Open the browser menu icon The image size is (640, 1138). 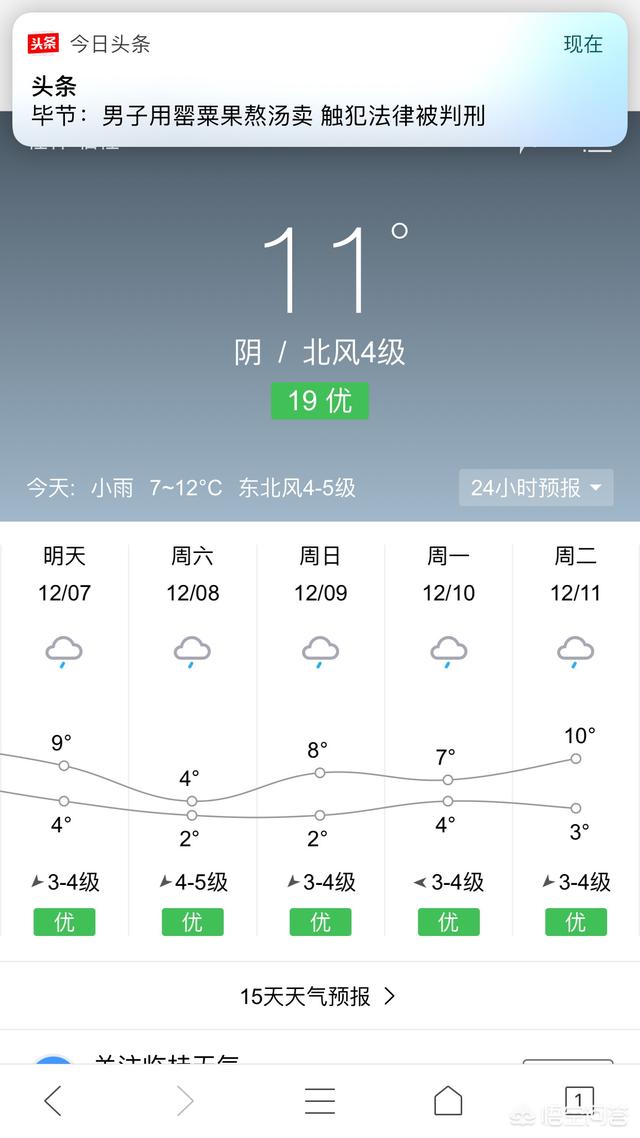[320, 1101]
